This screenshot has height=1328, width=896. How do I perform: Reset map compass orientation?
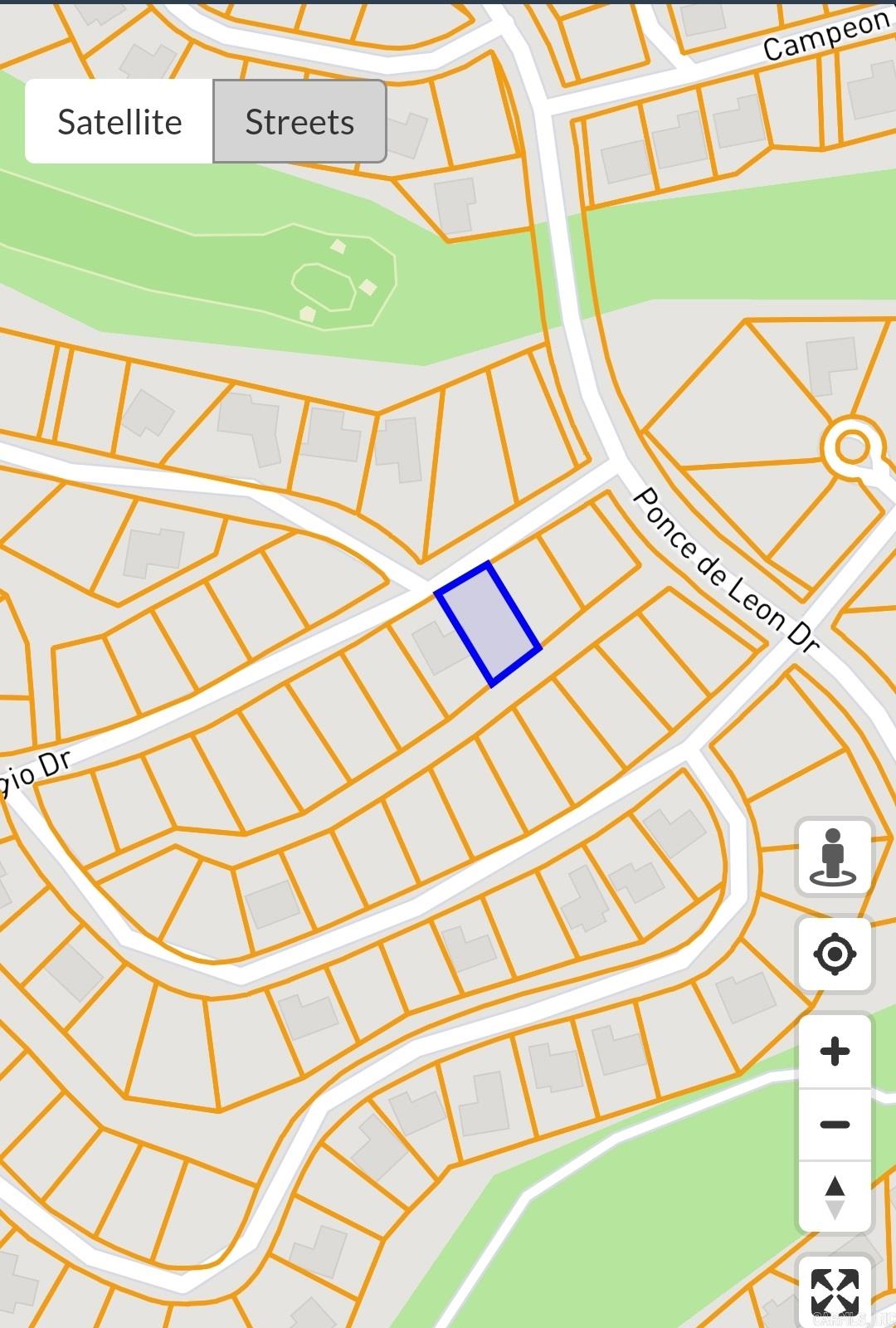(834, 1197)
